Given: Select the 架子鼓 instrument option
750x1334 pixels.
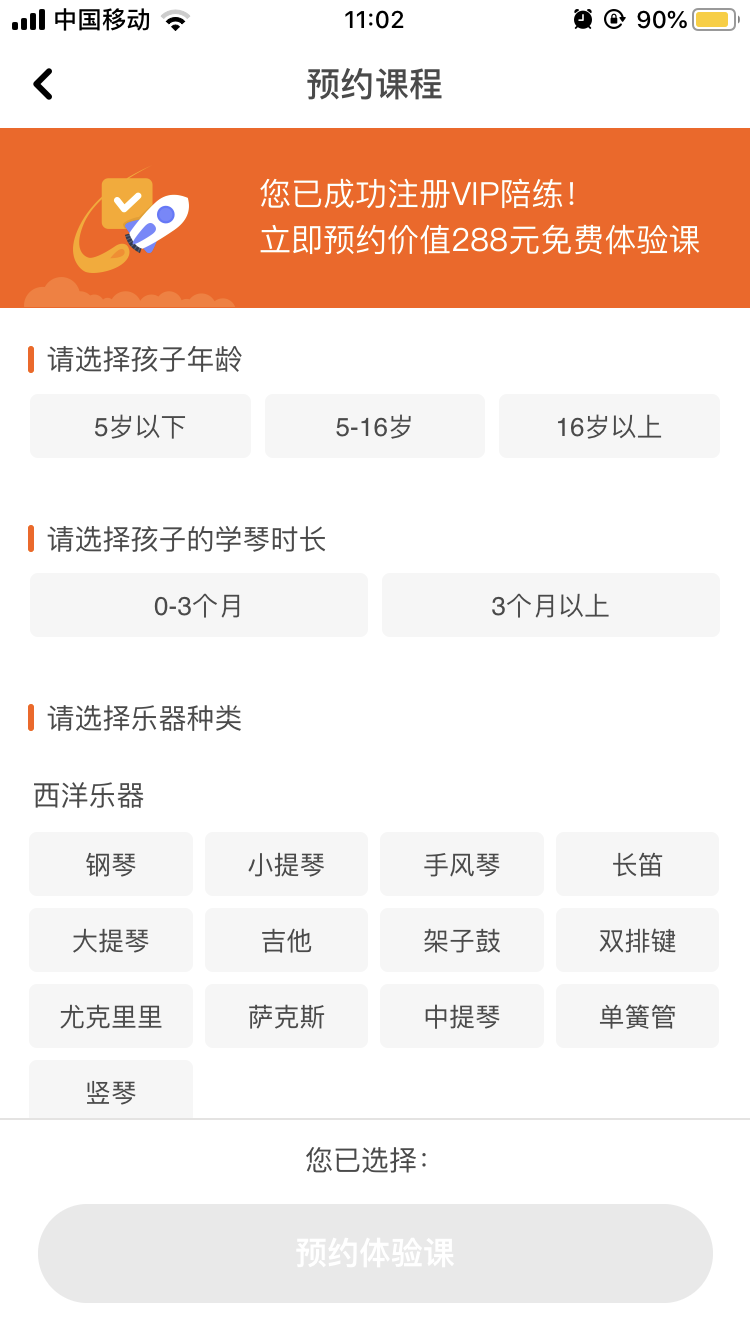Looking at the screenshot, I should [461, 940].
